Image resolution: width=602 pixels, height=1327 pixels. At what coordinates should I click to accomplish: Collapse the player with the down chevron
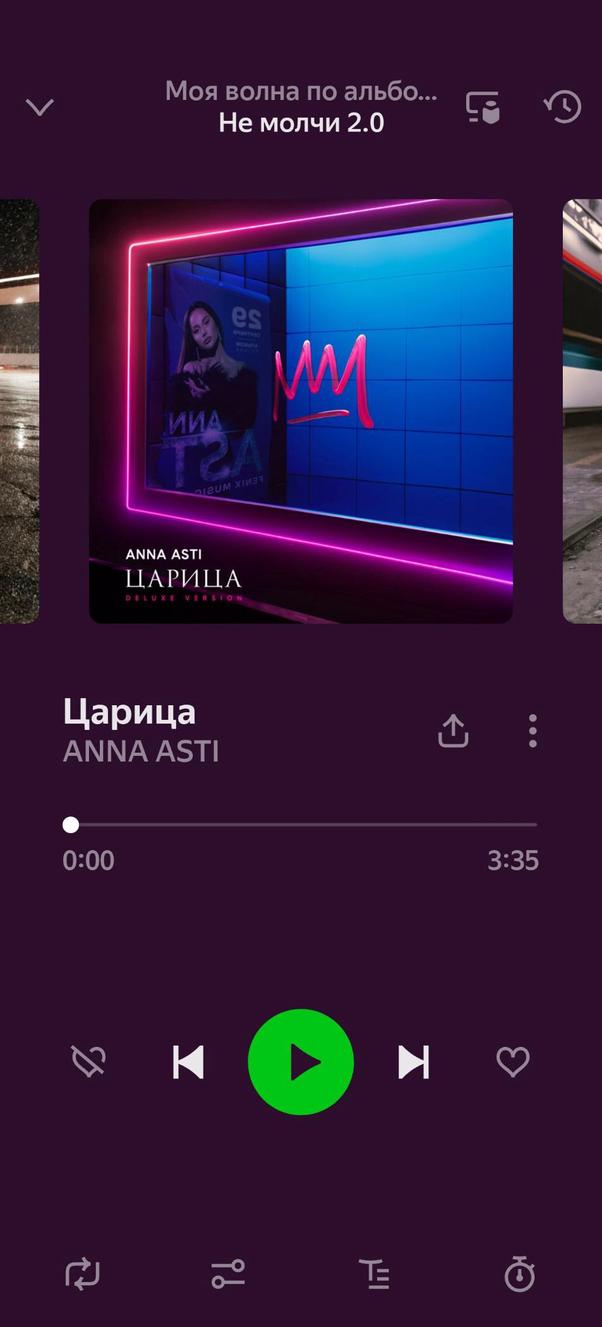tap(40, 107)
